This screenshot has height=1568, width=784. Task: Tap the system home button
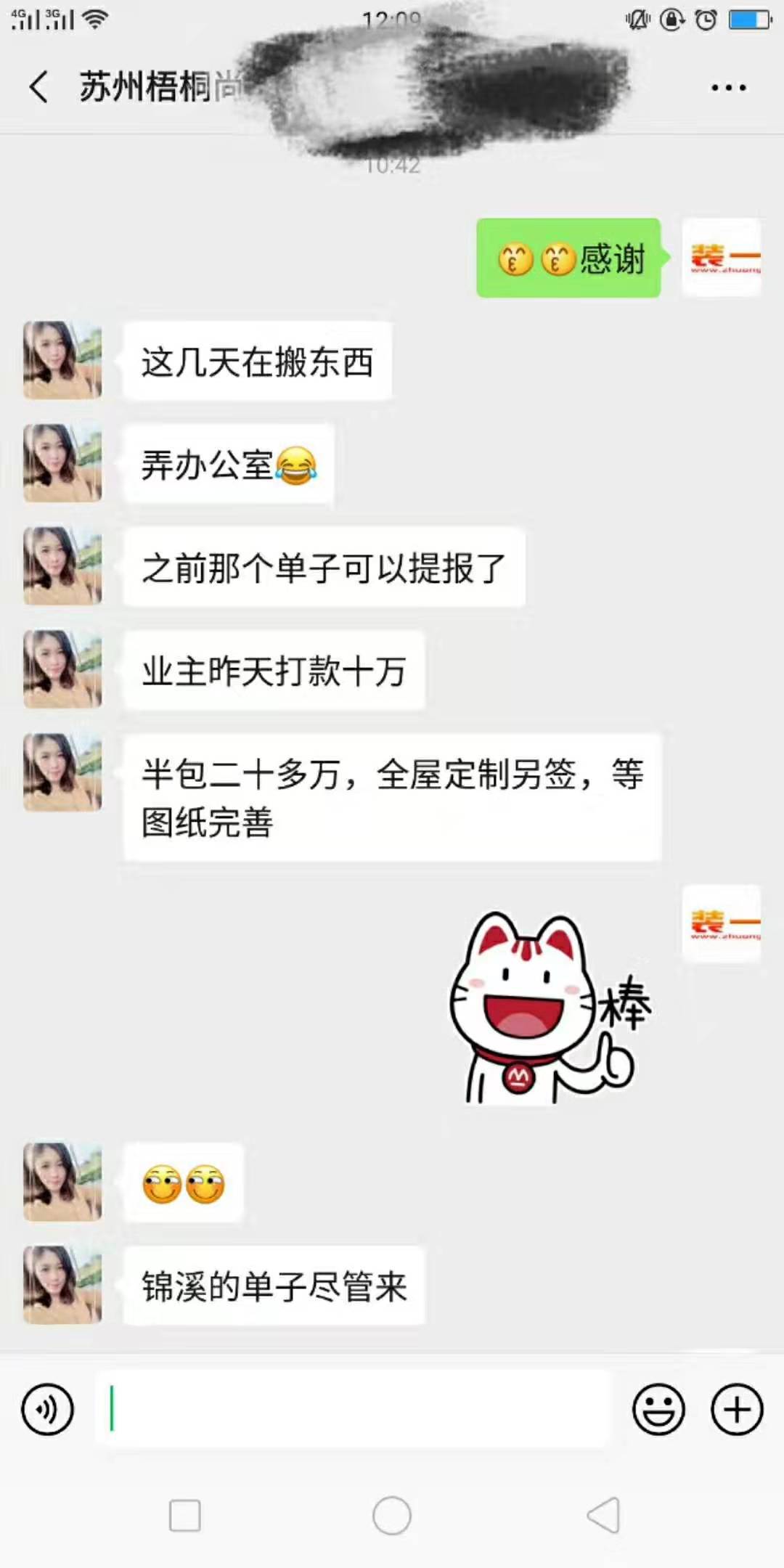(392, 1516)
